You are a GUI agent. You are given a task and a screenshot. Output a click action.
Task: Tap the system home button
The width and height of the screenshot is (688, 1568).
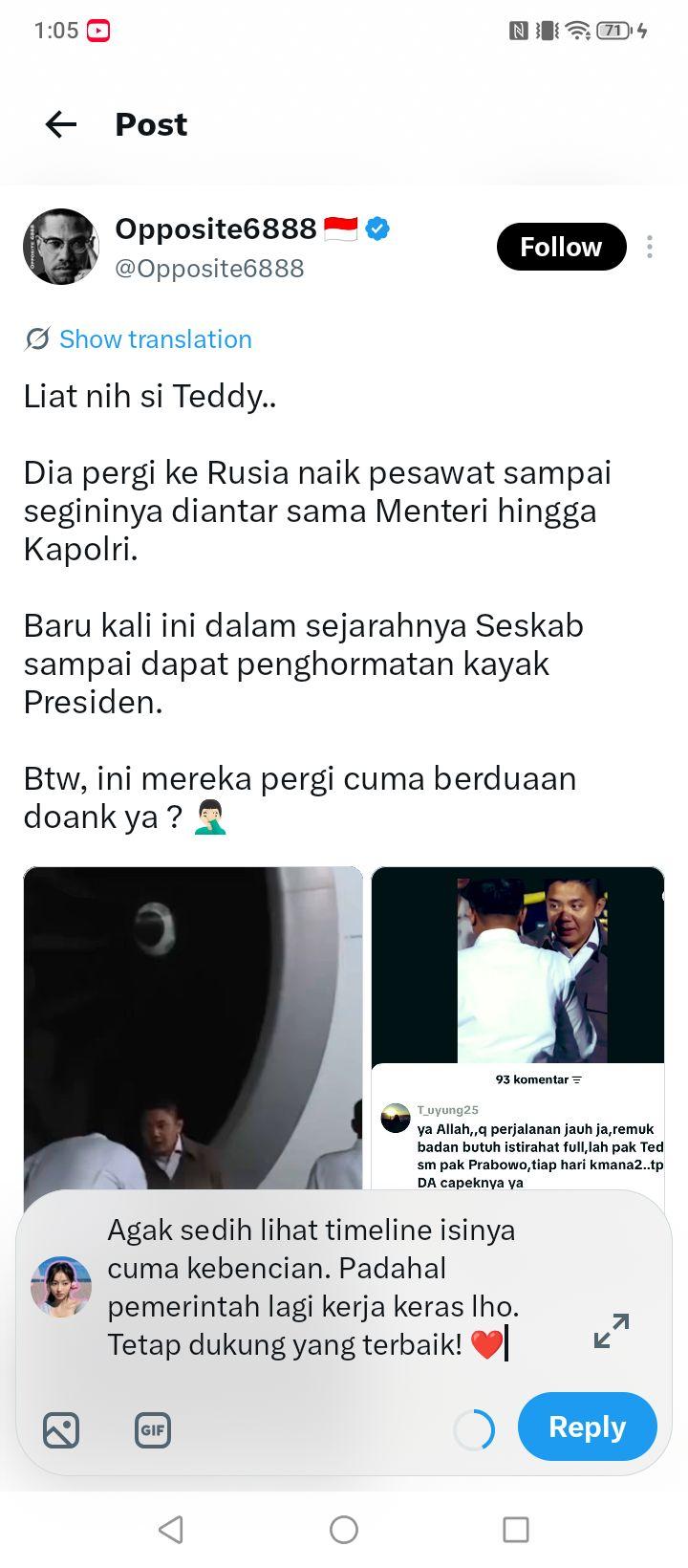(x=344, y=1530)
